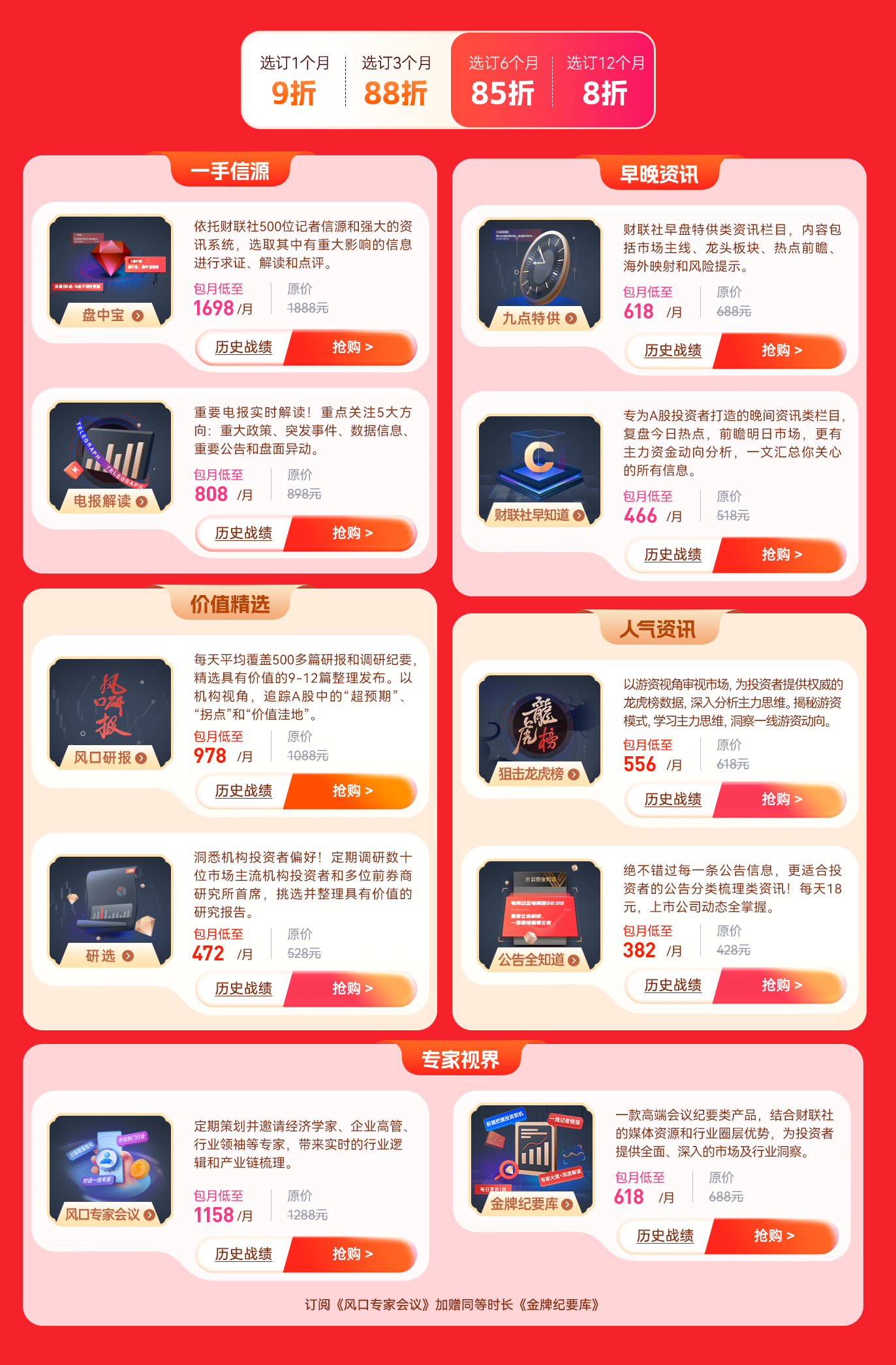This screenshot has height=1365, width=896.
Task: Open 历史战绩 for 电报解读
Action: pos(243,533)
